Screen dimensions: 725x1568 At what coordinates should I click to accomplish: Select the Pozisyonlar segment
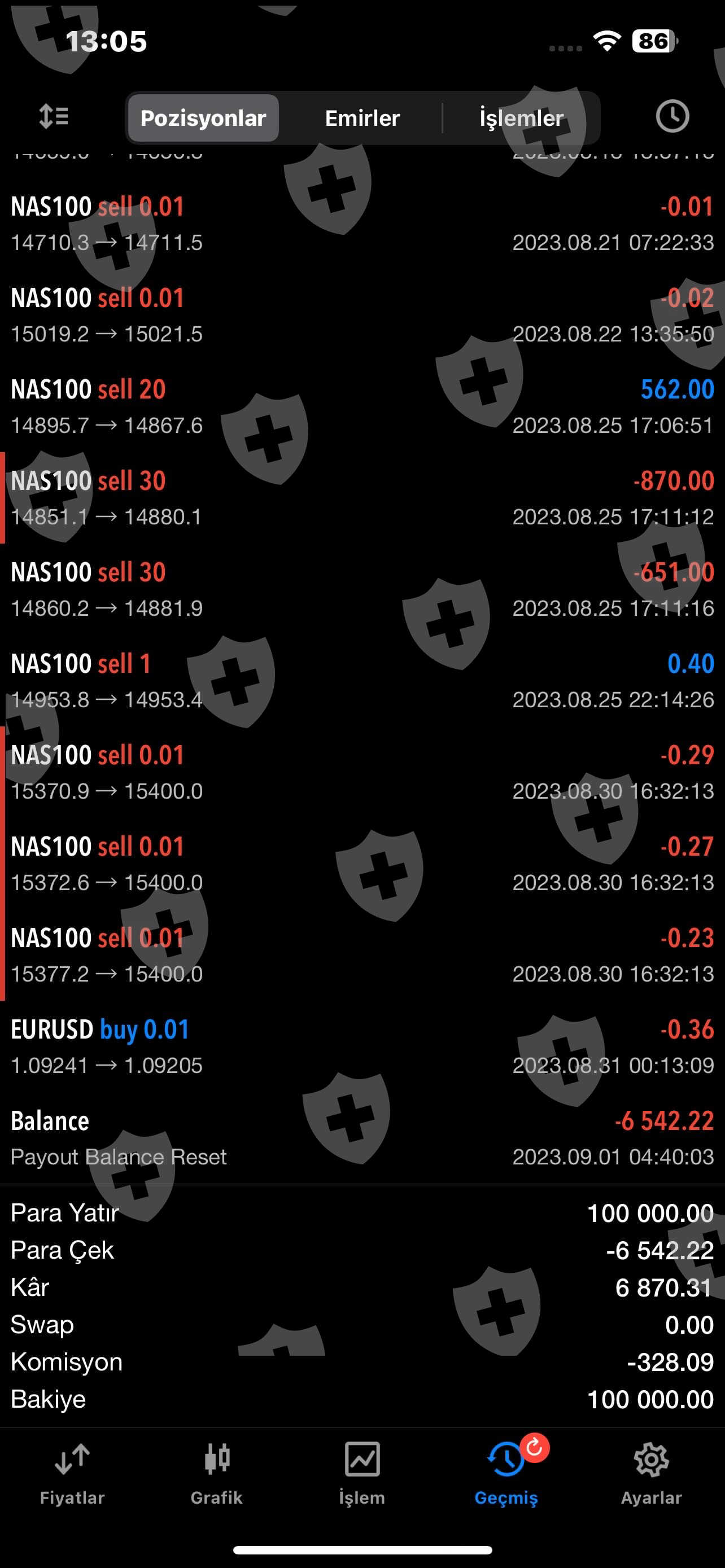pyautogui.click(x=203, y=118)
